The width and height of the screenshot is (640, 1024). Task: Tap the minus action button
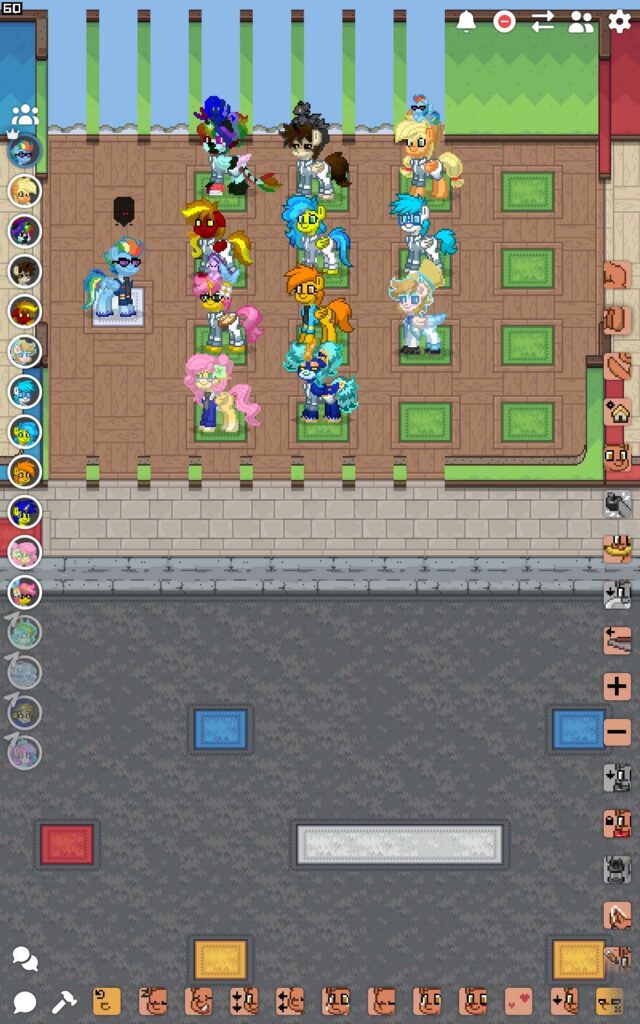(x=617, y=732)
